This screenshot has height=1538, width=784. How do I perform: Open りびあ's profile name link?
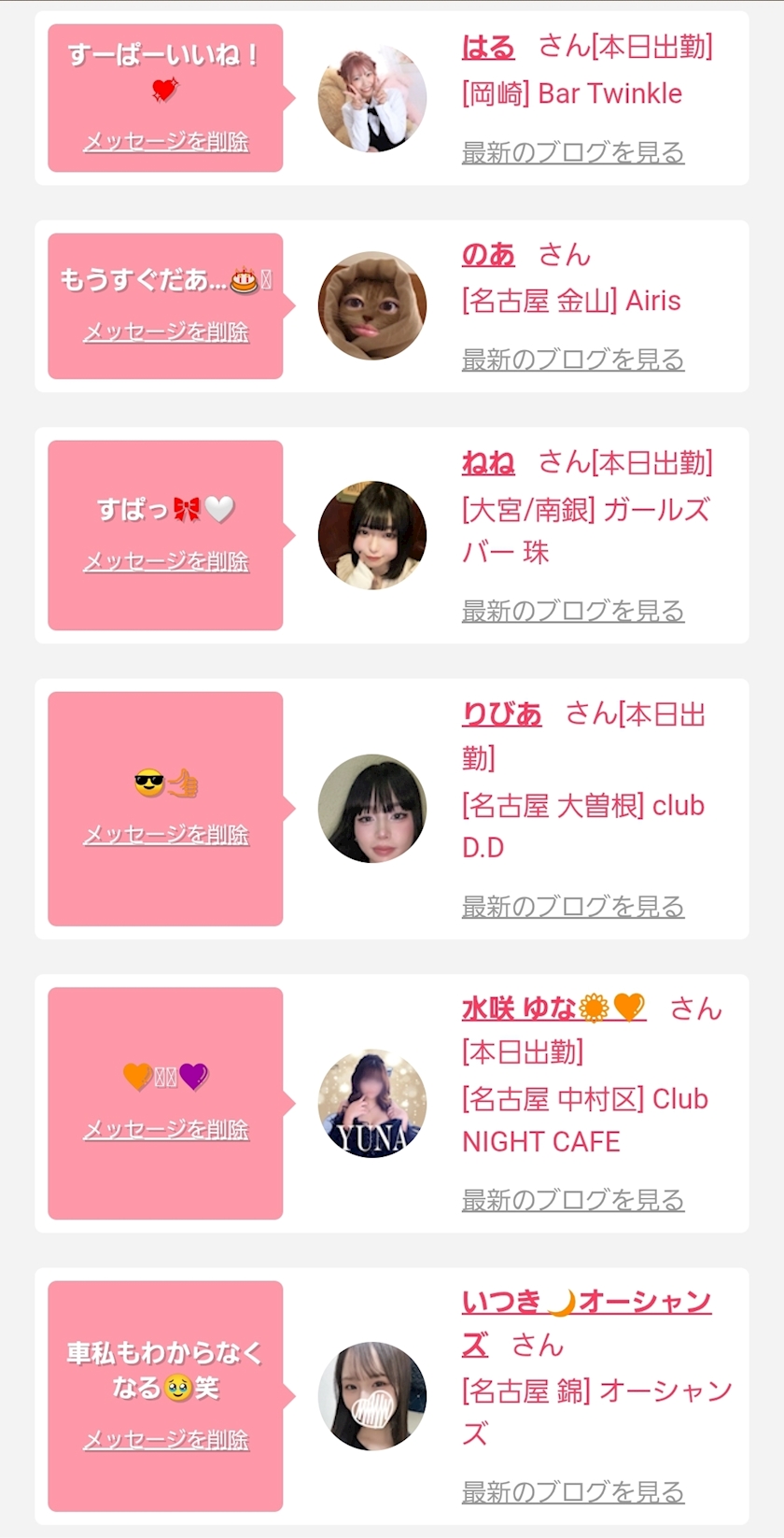point(502,714)
